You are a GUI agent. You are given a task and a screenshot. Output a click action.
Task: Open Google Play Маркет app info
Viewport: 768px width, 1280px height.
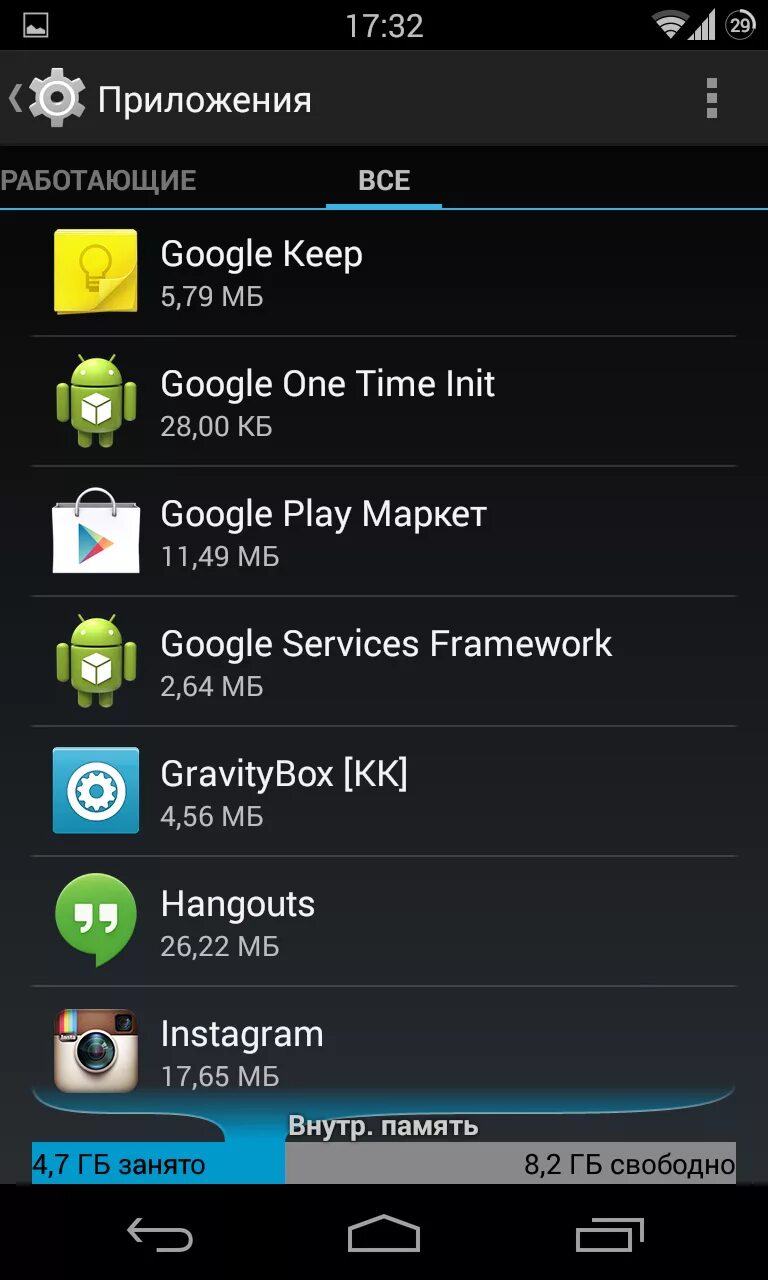click(384, 532)
